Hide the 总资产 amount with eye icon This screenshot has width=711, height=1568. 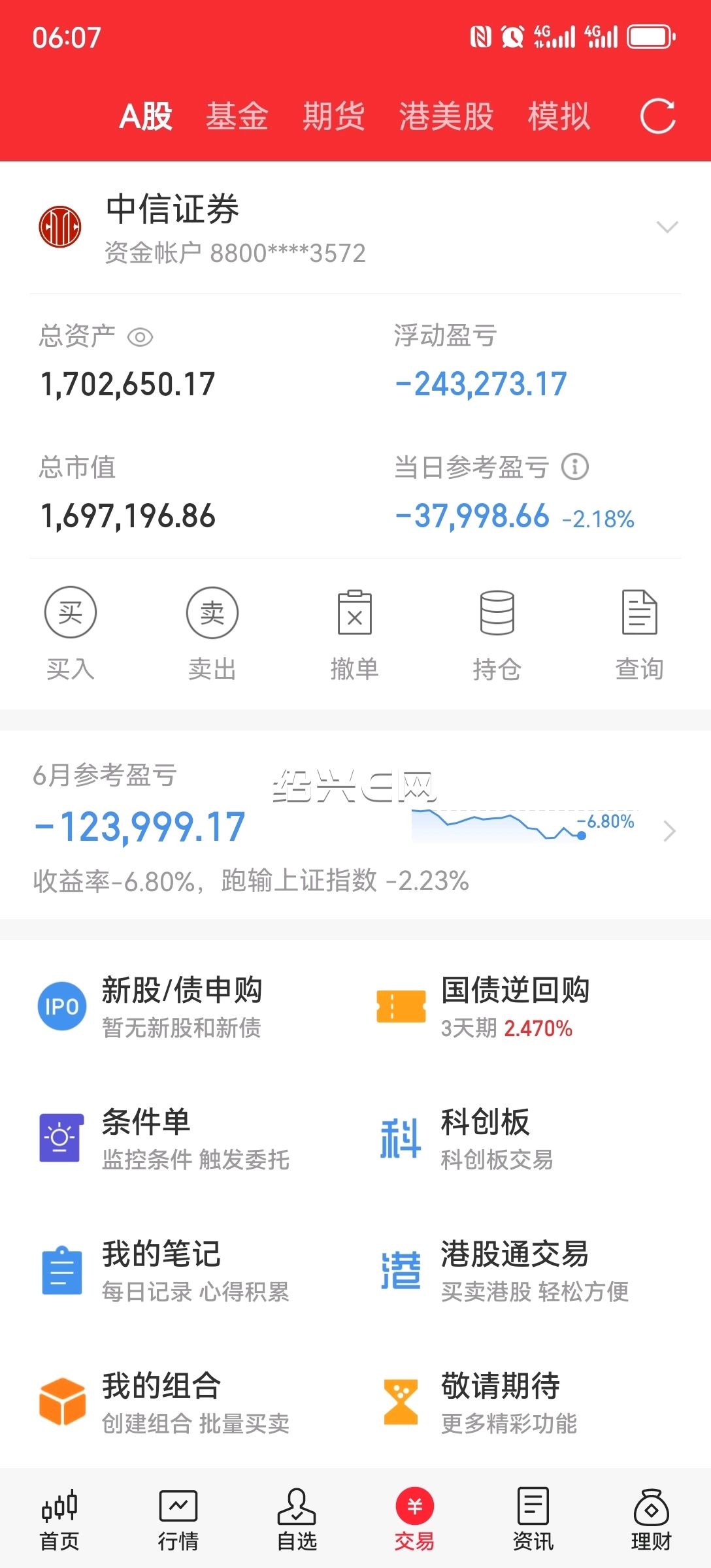140,337
